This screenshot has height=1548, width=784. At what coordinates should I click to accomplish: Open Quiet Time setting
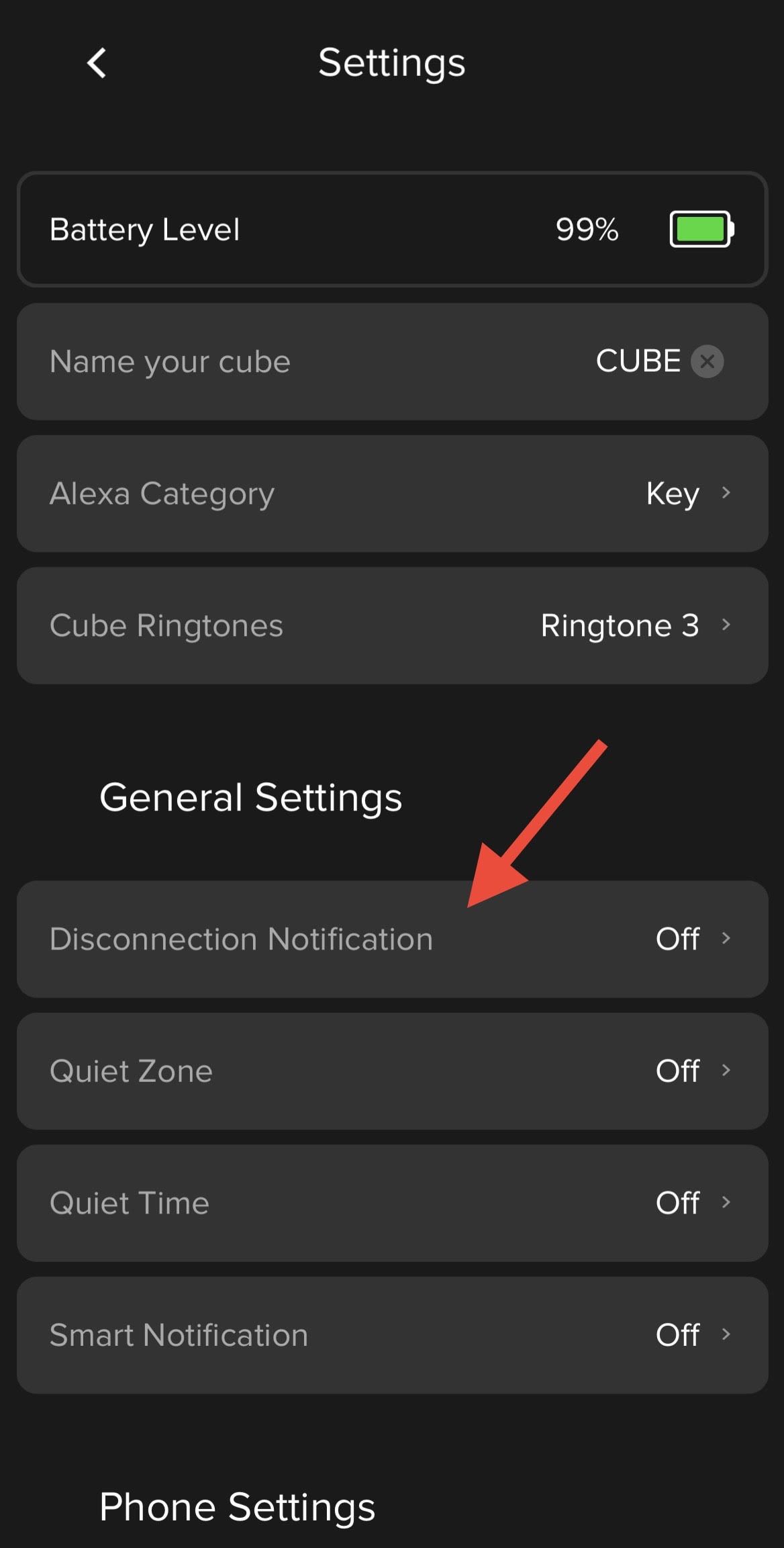(392, 1203)
